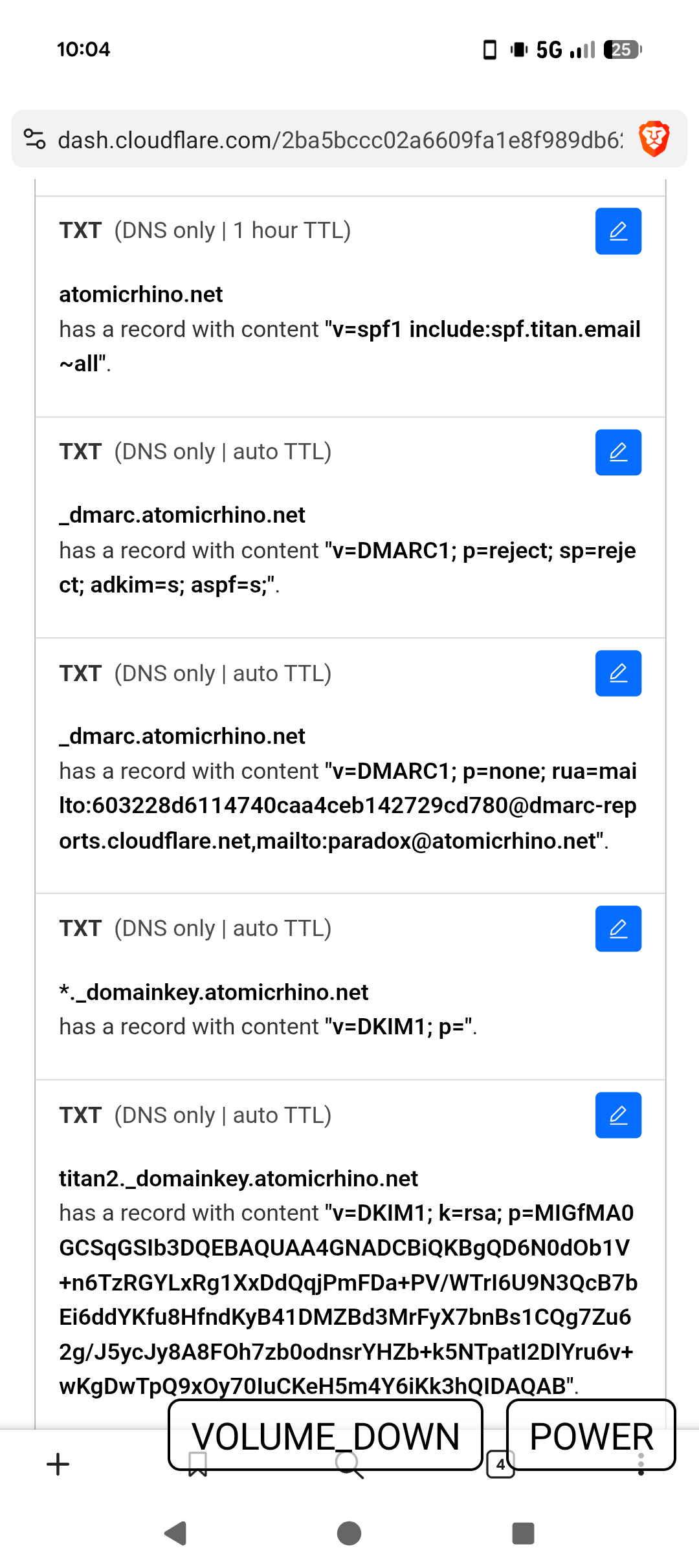
Task: Go back with the system back button
Action: point(176,1533)
